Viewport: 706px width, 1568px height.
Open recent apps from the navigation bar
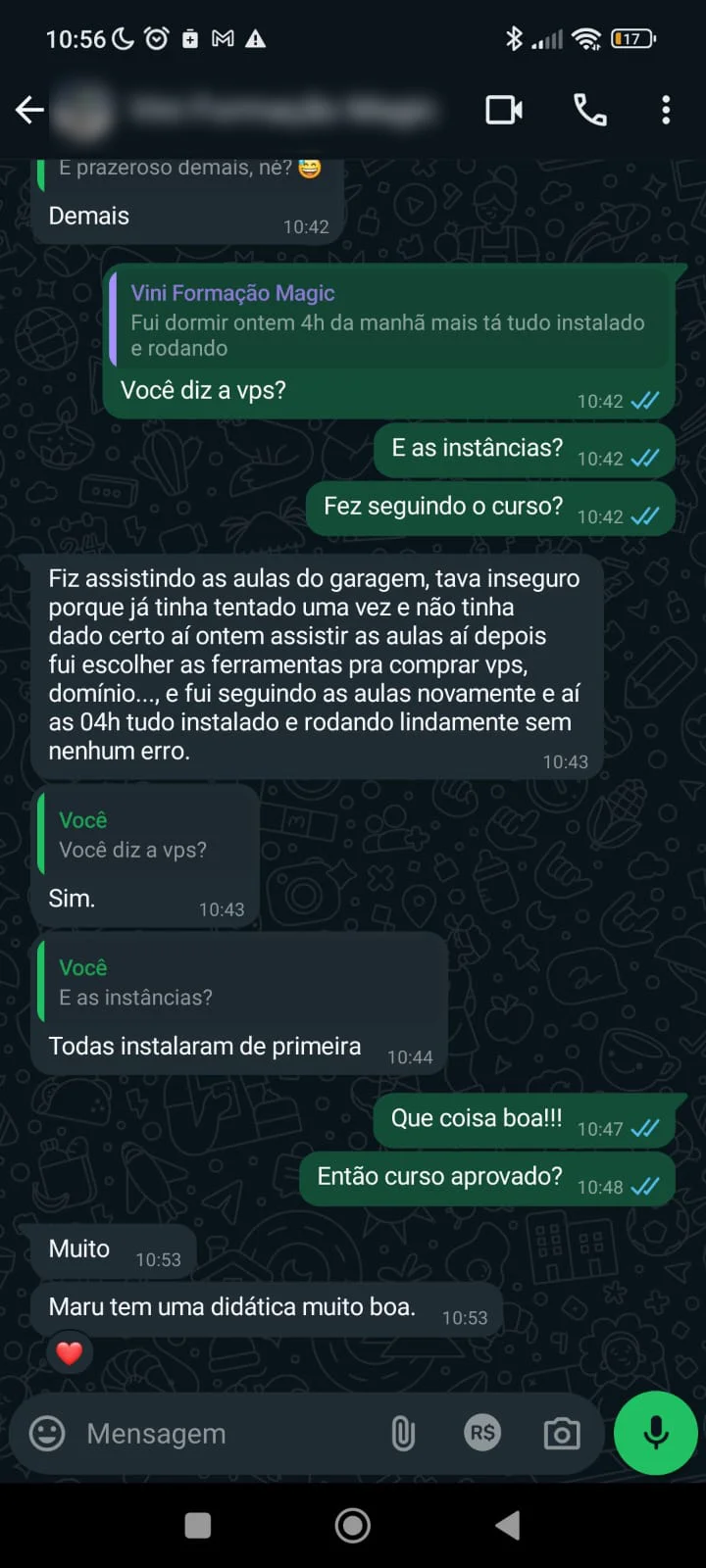click(198, 1525)
